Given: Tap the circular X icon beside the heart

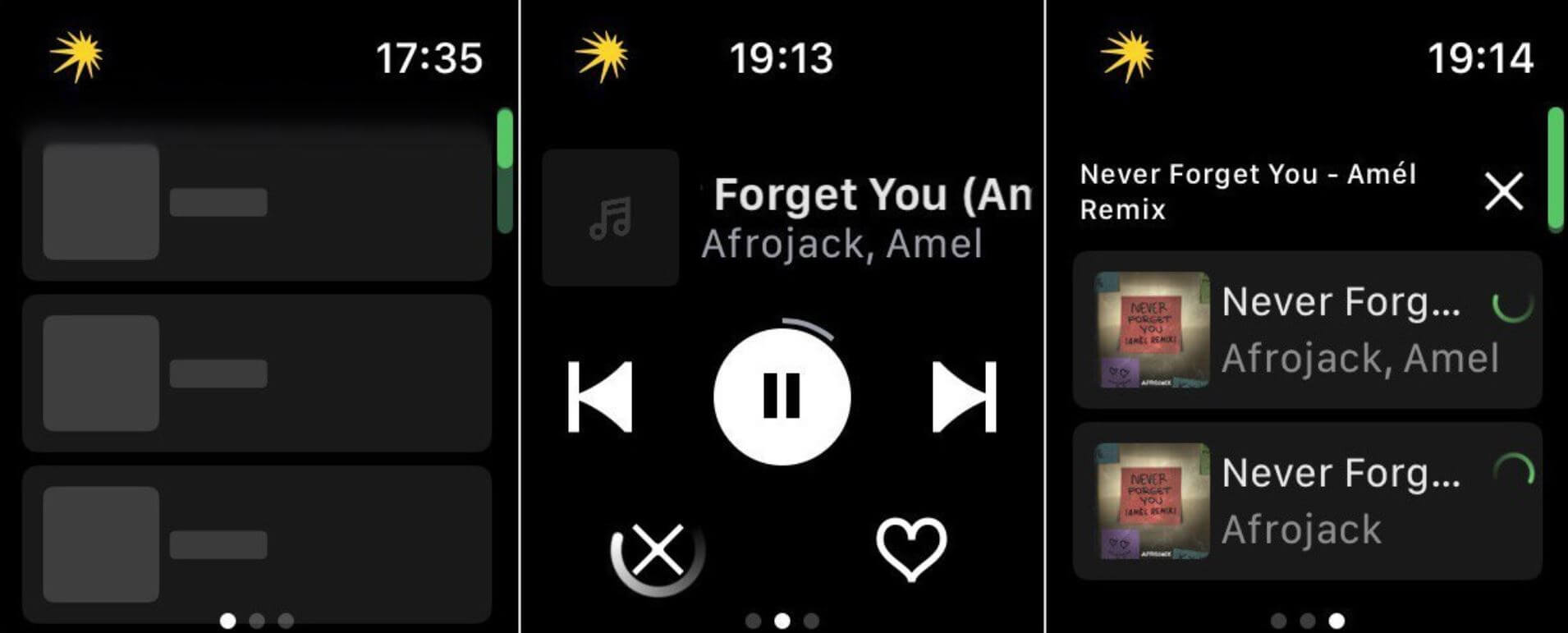Looking at the screenshot, I should click(658, 550).
